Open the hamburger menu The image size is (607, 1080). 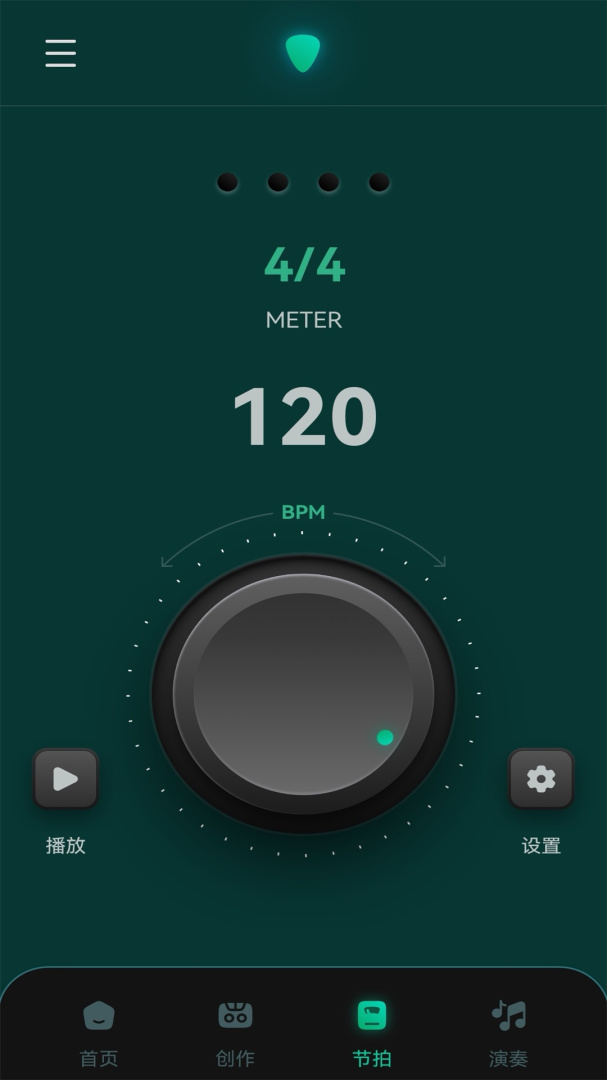click(61, 53)
